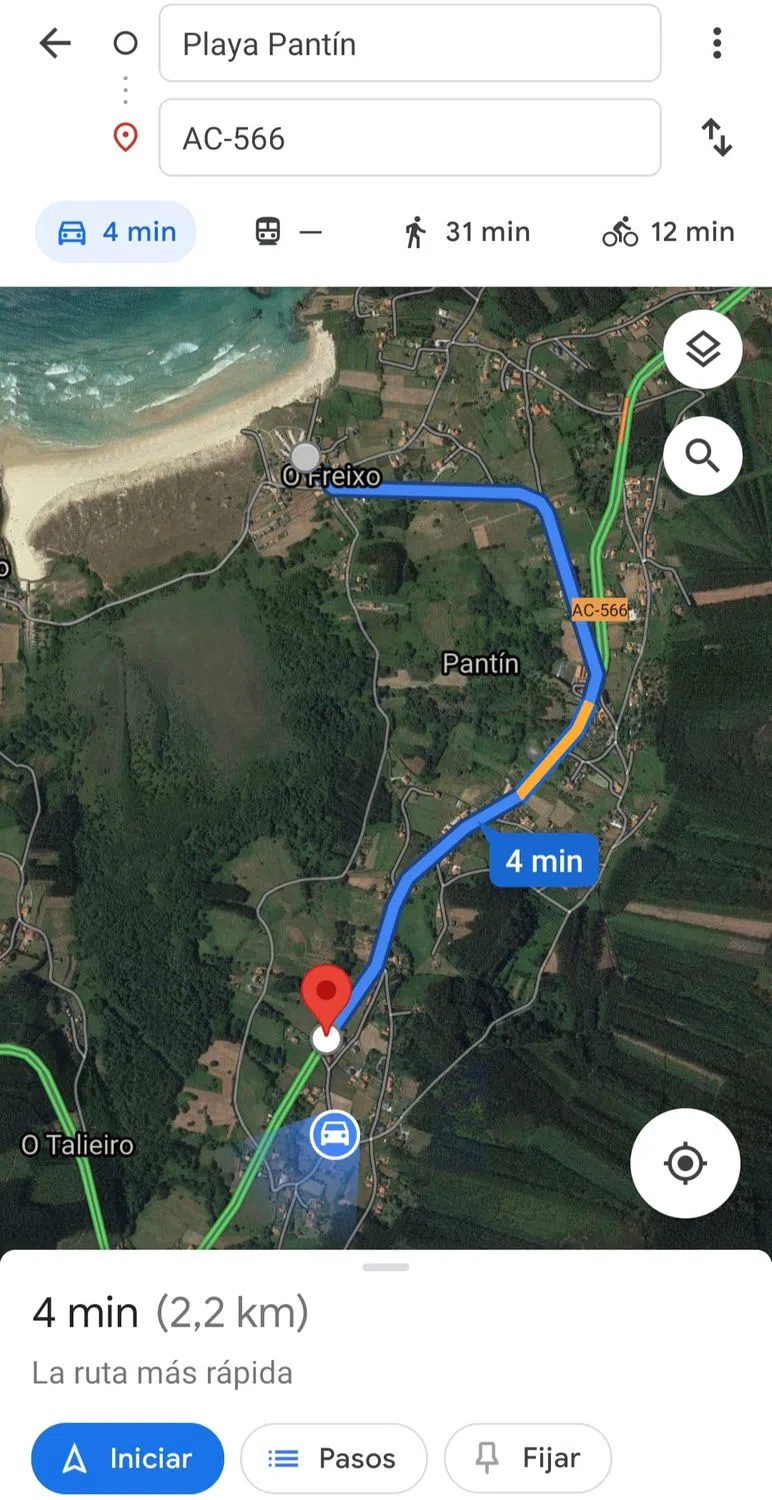The width and height of the screenshot is (772, 1500).
Task: Center map on my location
Action: point(685,1163)
